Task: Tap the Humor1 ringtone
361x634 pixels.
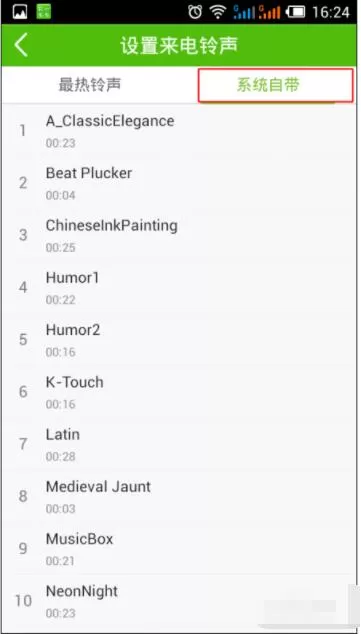Action: [179, 287]
